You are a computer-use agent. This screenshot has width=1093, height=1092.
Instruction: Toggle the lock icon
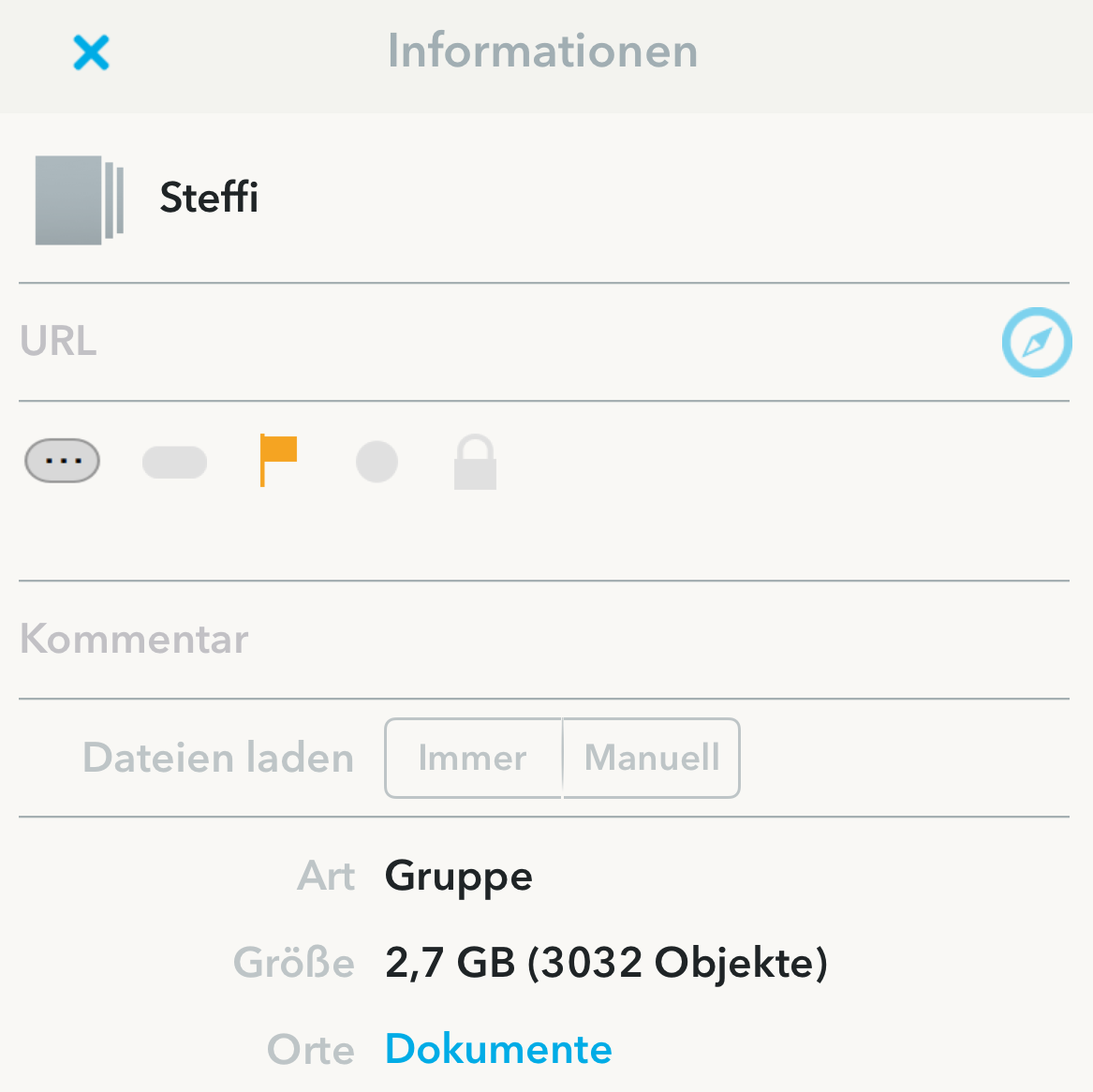[x=475, y=462]
